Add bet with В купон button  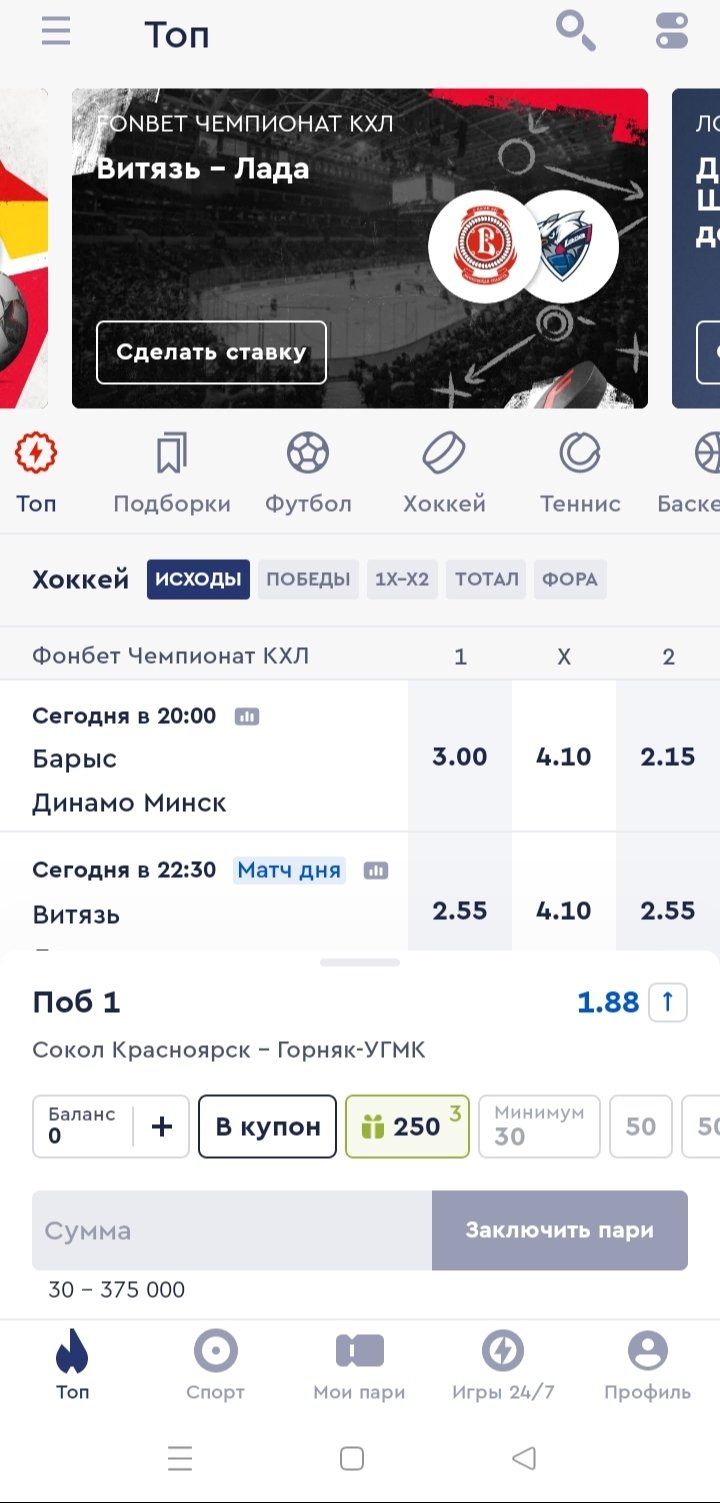(x=268, y=1127)
